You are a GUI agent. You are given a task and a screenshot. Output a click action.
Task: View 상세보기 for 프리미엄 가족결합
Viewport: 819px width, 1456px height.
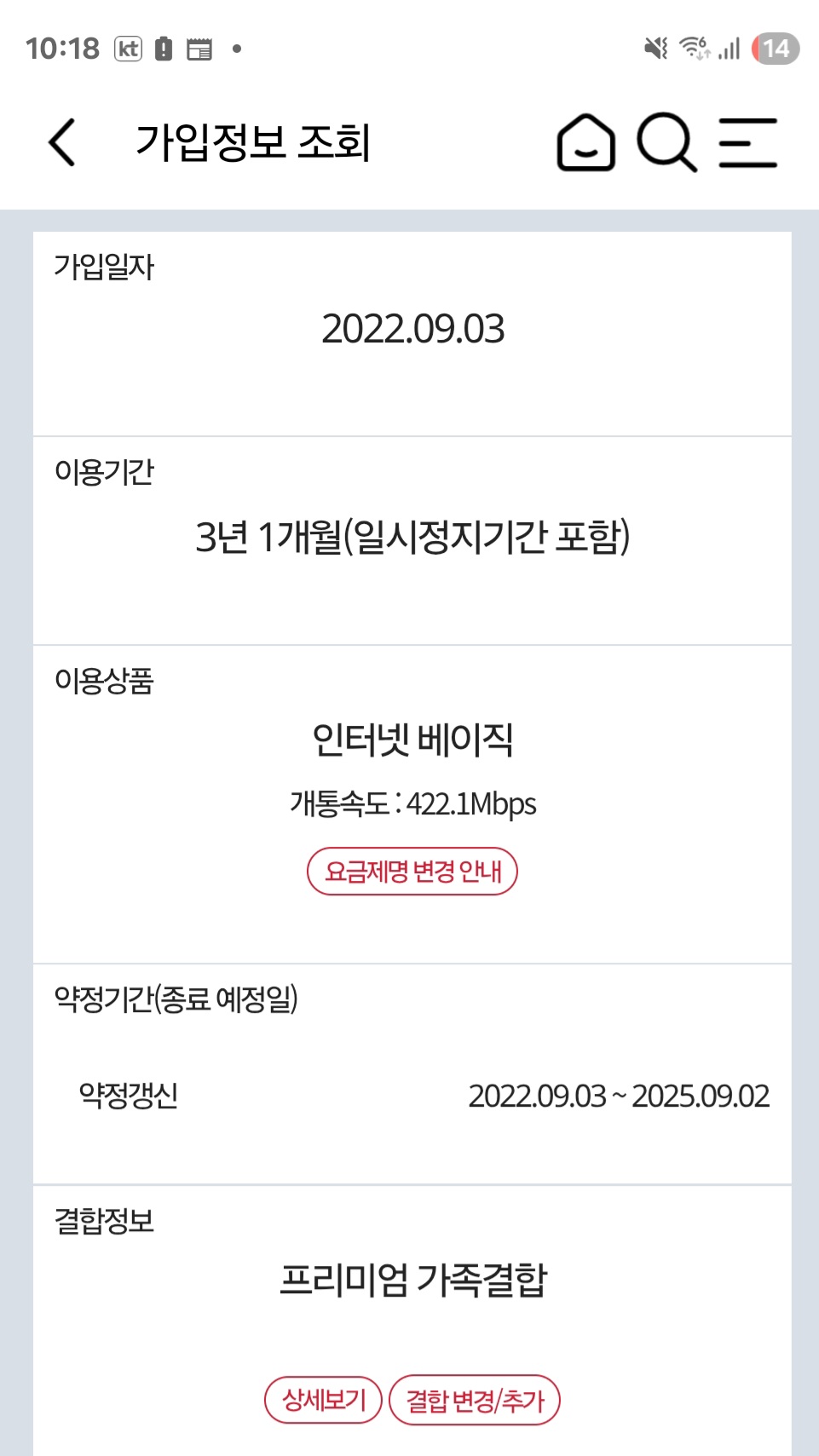pos(324,1400)
